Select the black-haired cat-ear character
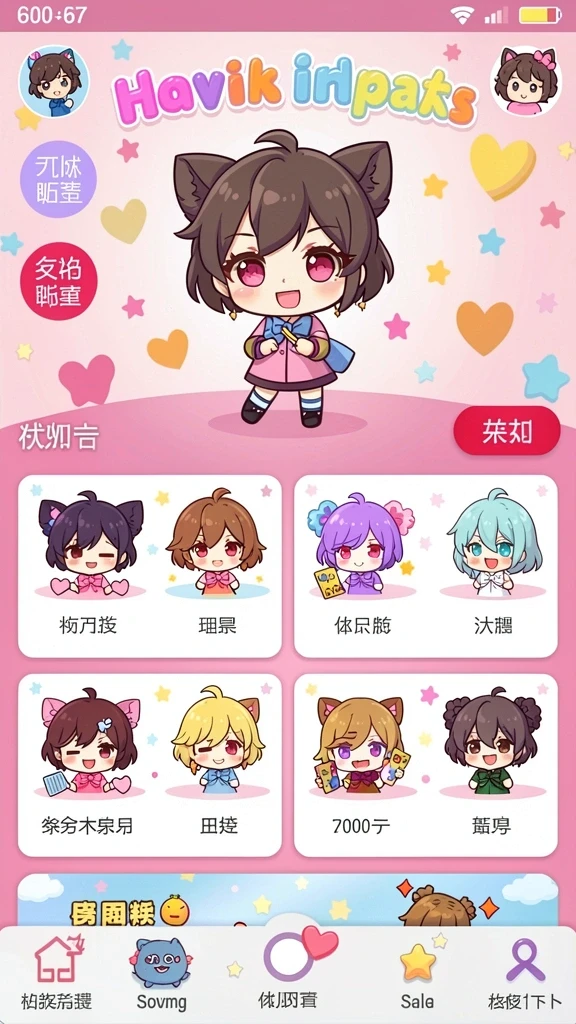Viewport: 576px width, 1024px height. click(90, 565)
